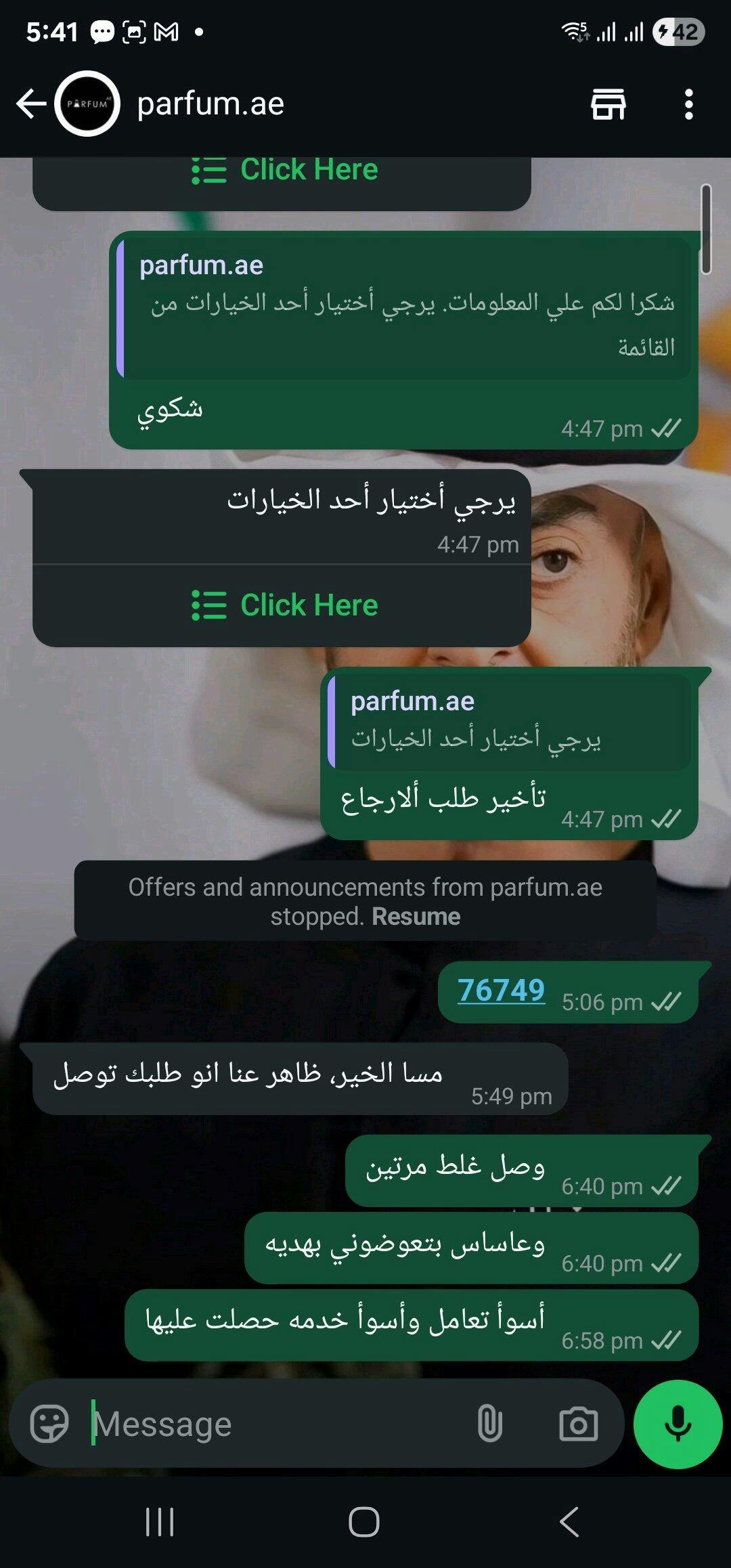Open the camera from the message bar
The image size is (731, 1568).
pos(578,1423)
